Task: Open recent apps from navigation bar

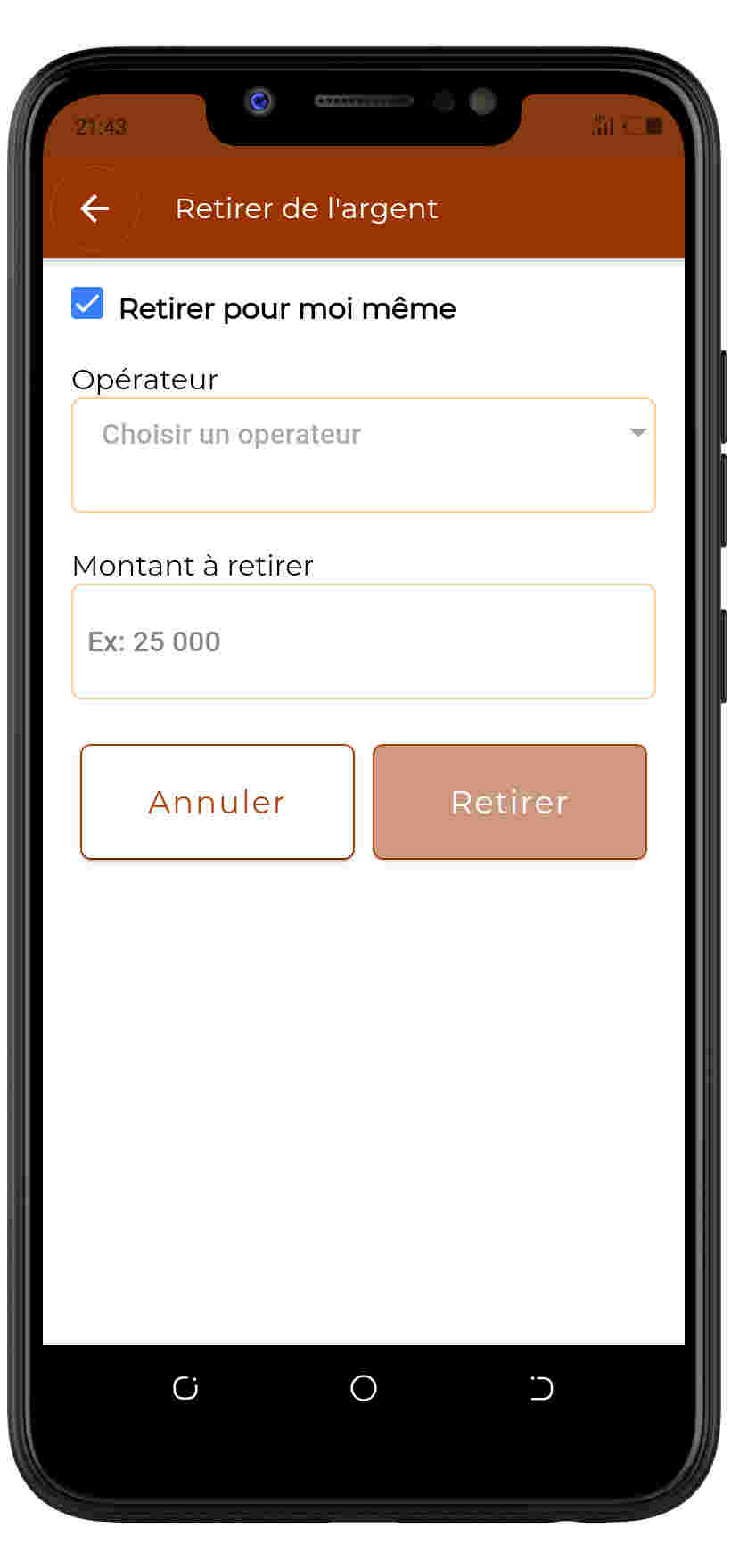Action: click(185, 1388)
